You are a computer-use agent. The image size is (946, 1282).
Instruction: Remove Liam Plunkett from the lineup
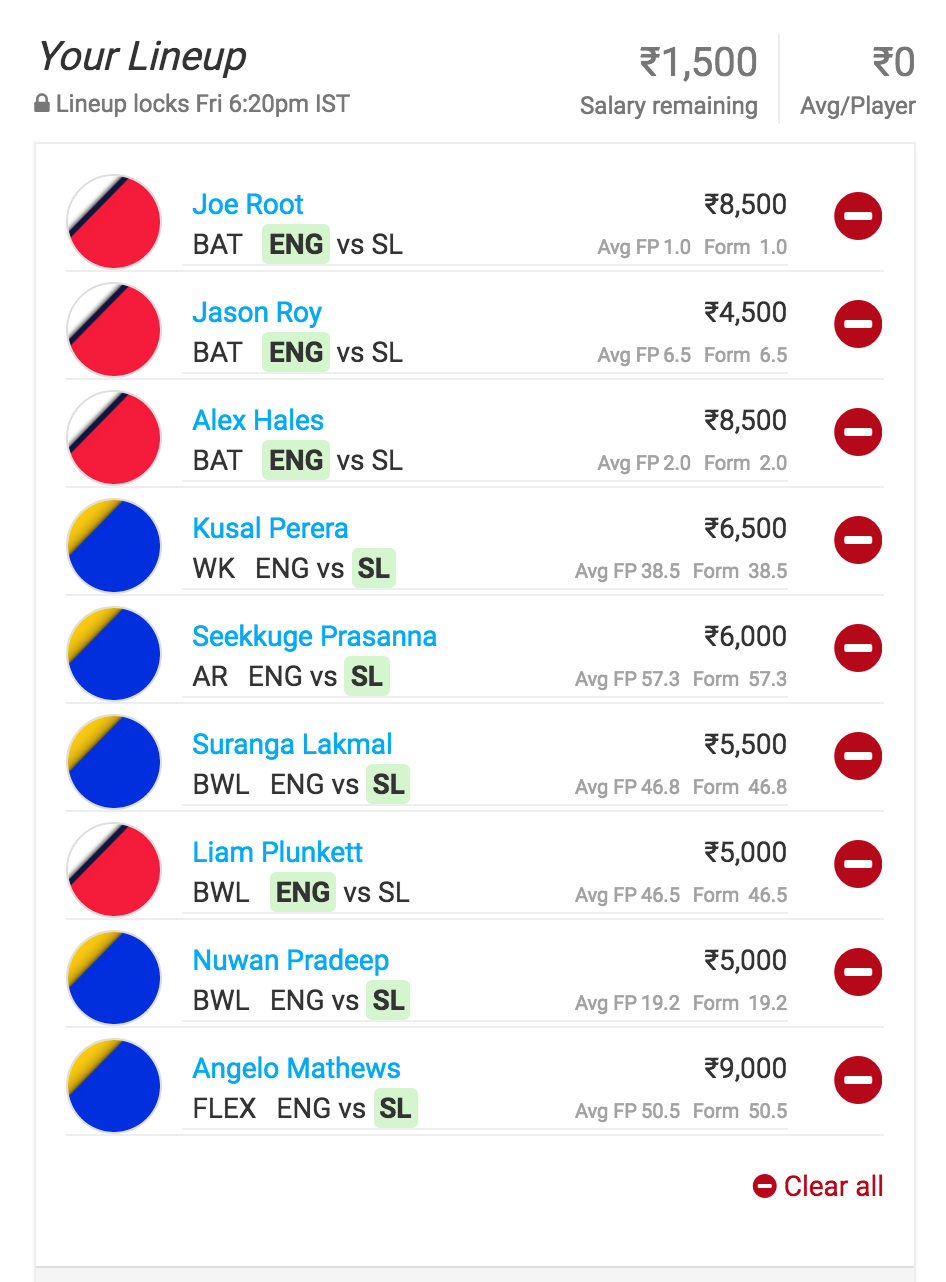(x=857, y=864)
